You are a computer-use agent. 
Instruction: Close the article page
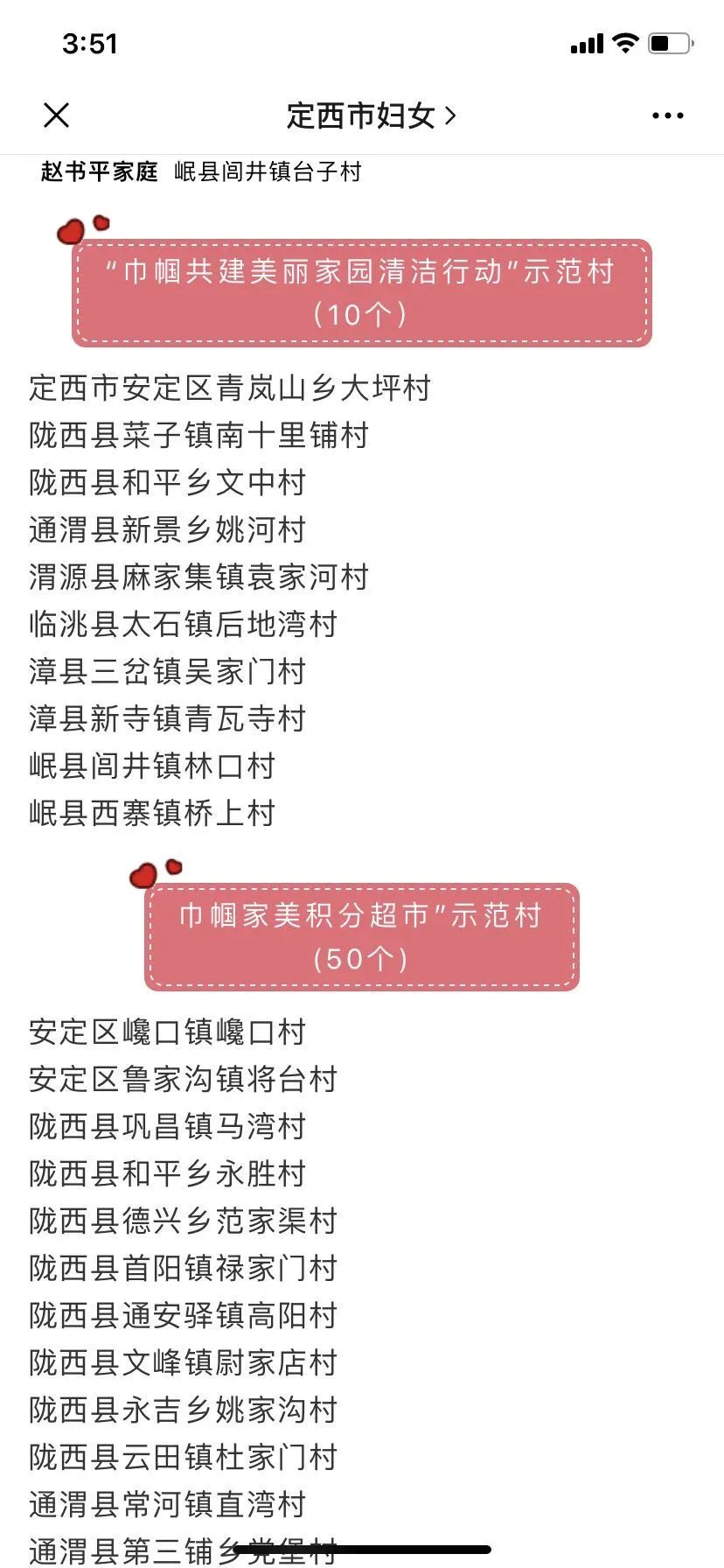tap(57, 115)
